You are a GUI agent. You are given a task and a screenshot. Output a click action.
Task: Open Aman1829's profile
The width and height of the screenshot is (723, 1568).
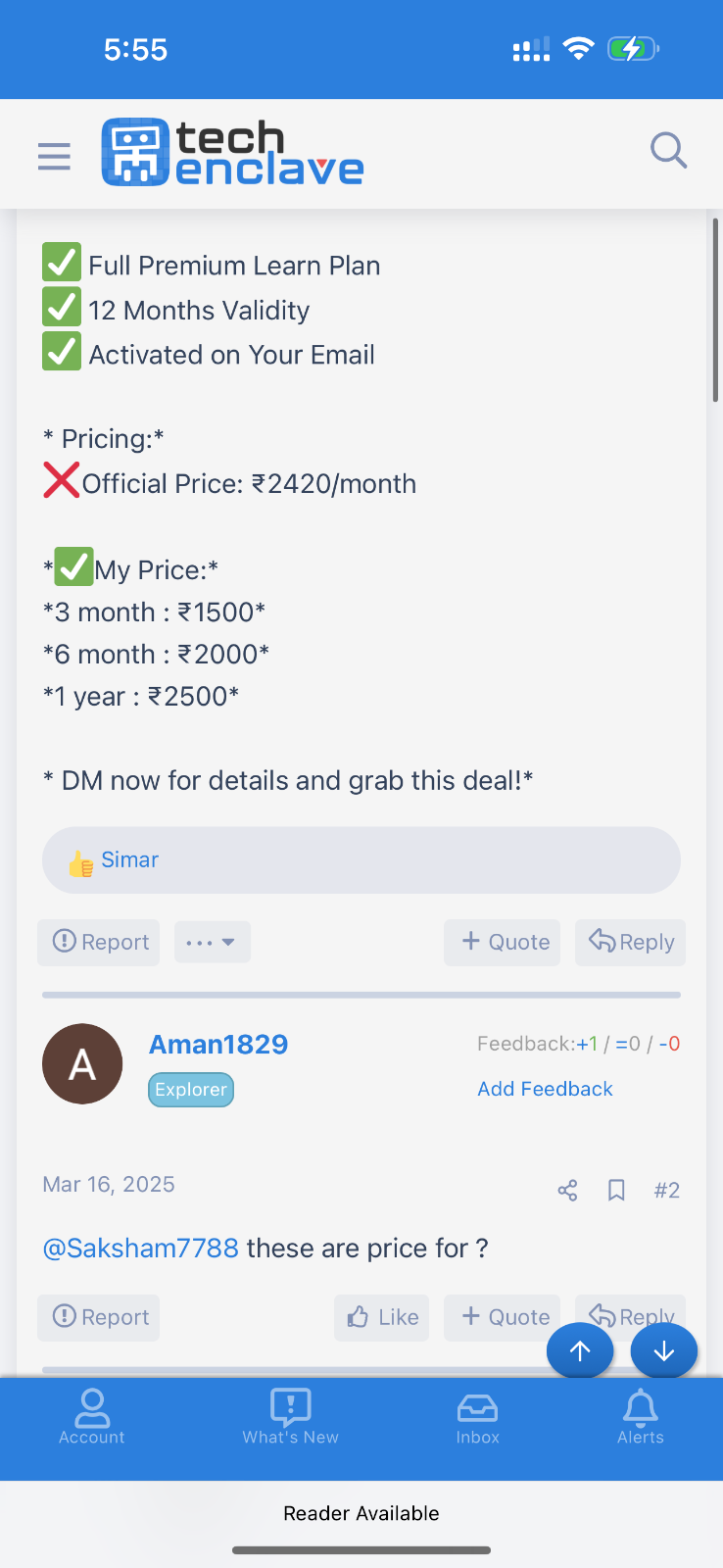point(218,1044)
